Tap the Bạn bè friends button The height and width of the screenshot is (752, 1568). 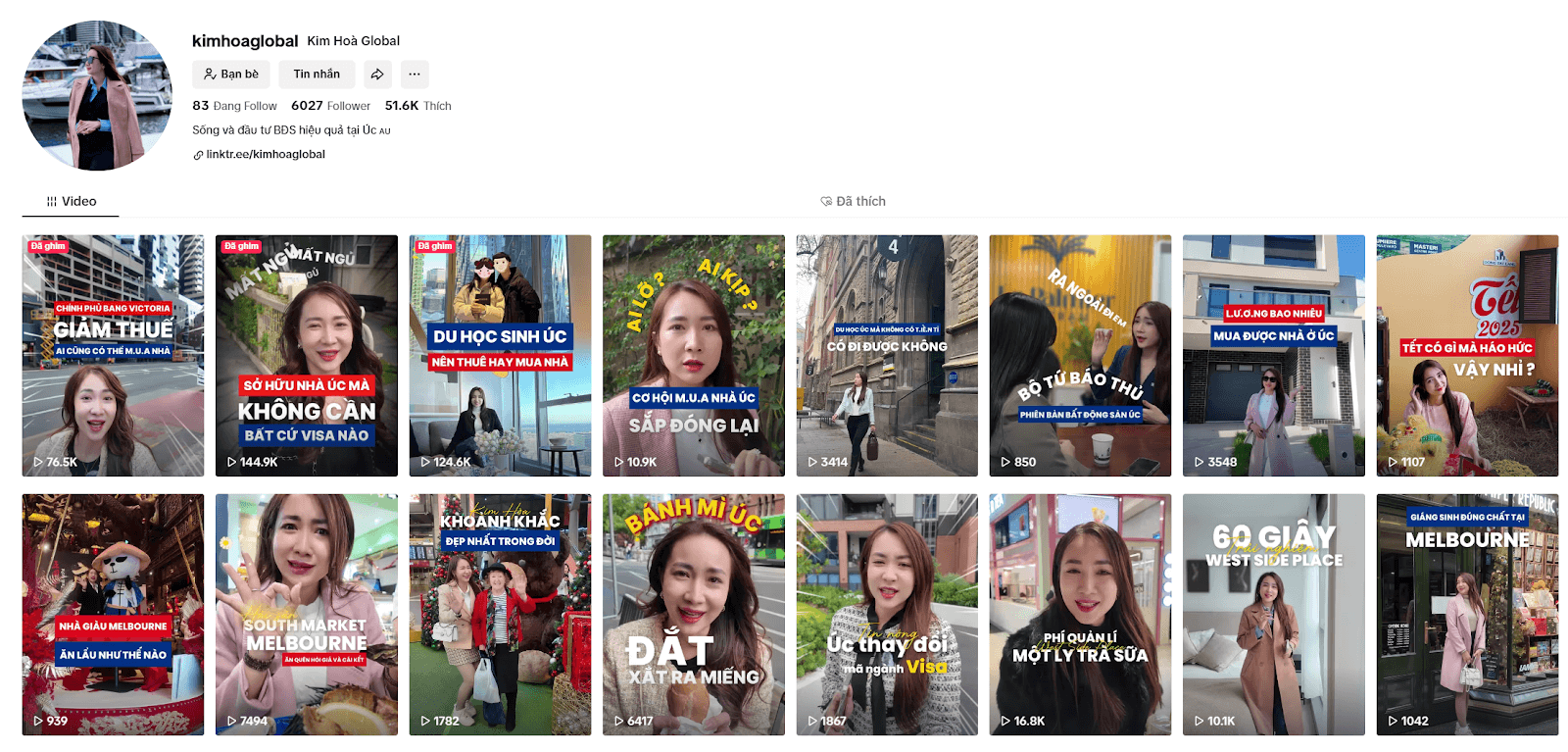click(230, 75)
